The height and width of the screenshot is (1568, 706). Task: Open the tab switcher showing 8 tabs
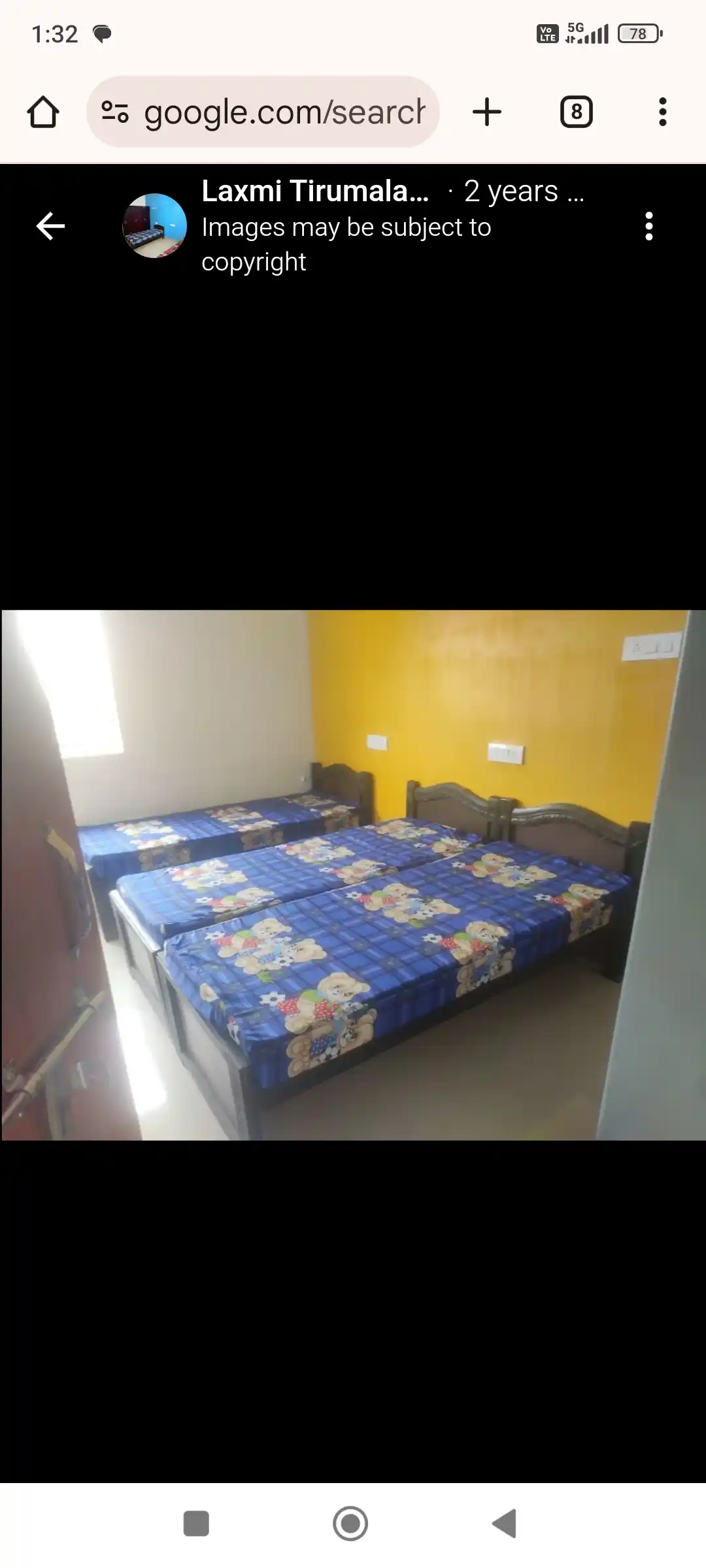(576, 112)
